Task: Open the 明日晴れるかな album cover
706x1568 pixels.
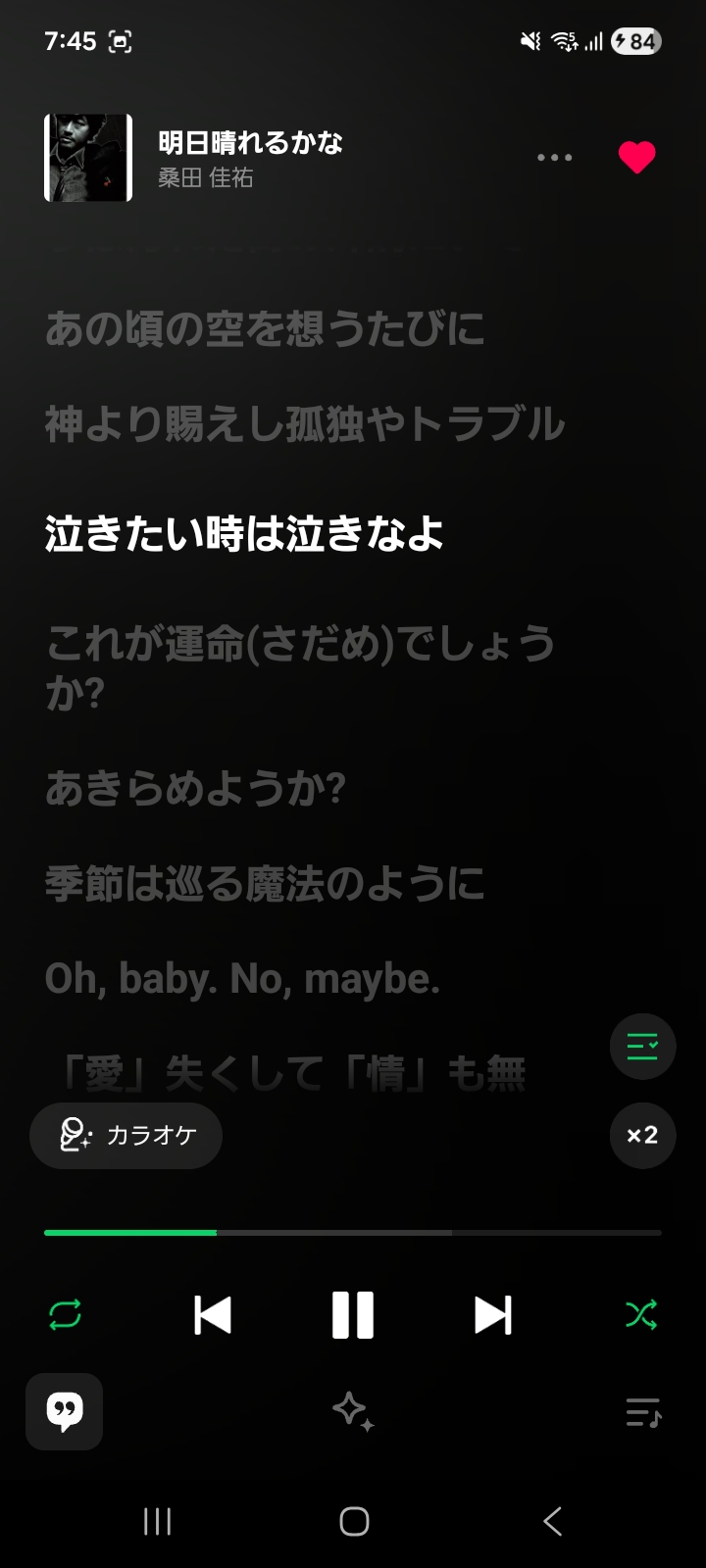Action: click(88, 158)
